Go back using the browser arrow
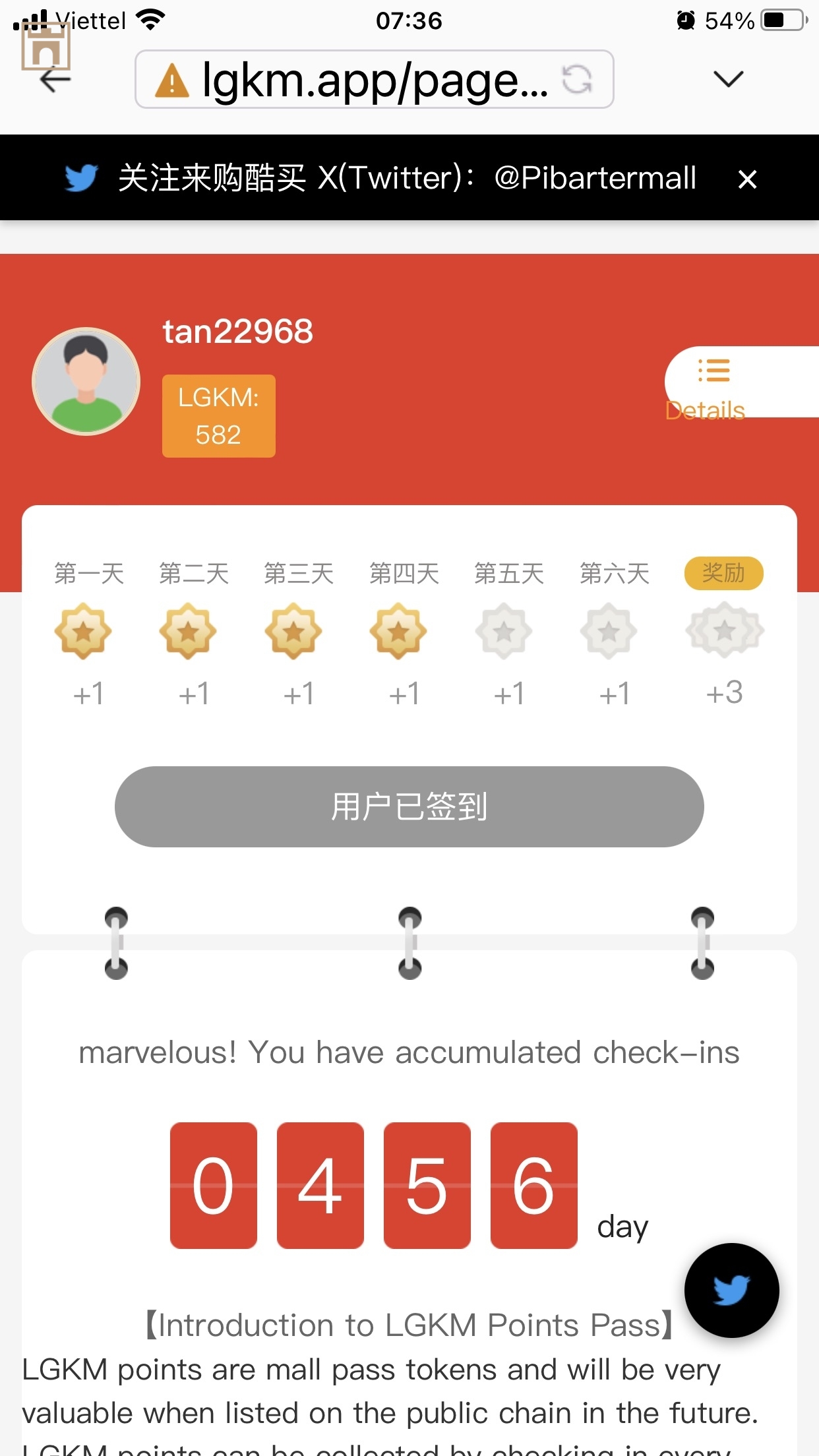This screenshot has height=1456, width=819. [x=55, y=80]
